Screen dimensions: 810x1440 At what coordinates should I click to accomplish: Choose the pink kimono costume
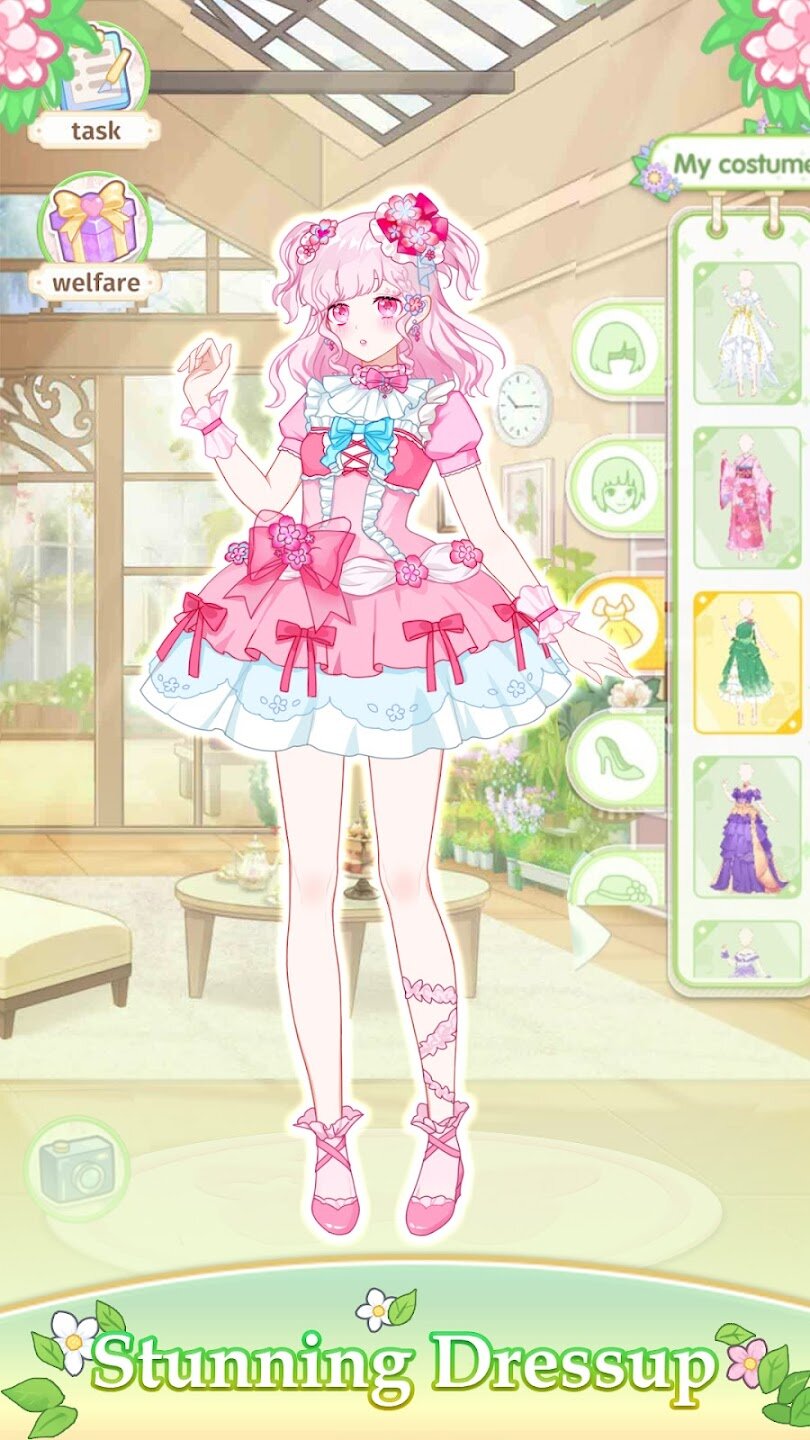point(747,497)
